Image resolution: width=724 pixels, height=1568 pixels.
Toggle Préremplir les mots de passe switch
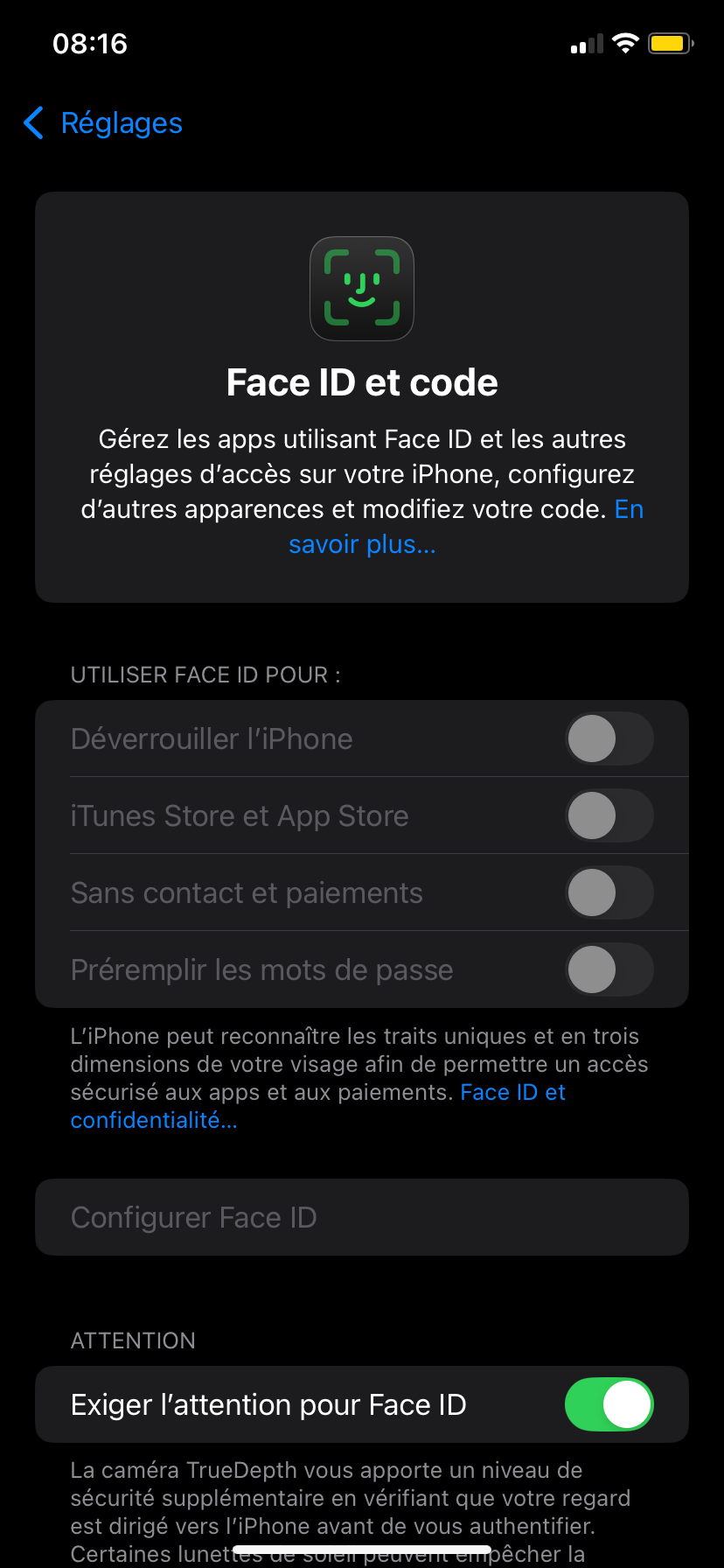point(609,970)
